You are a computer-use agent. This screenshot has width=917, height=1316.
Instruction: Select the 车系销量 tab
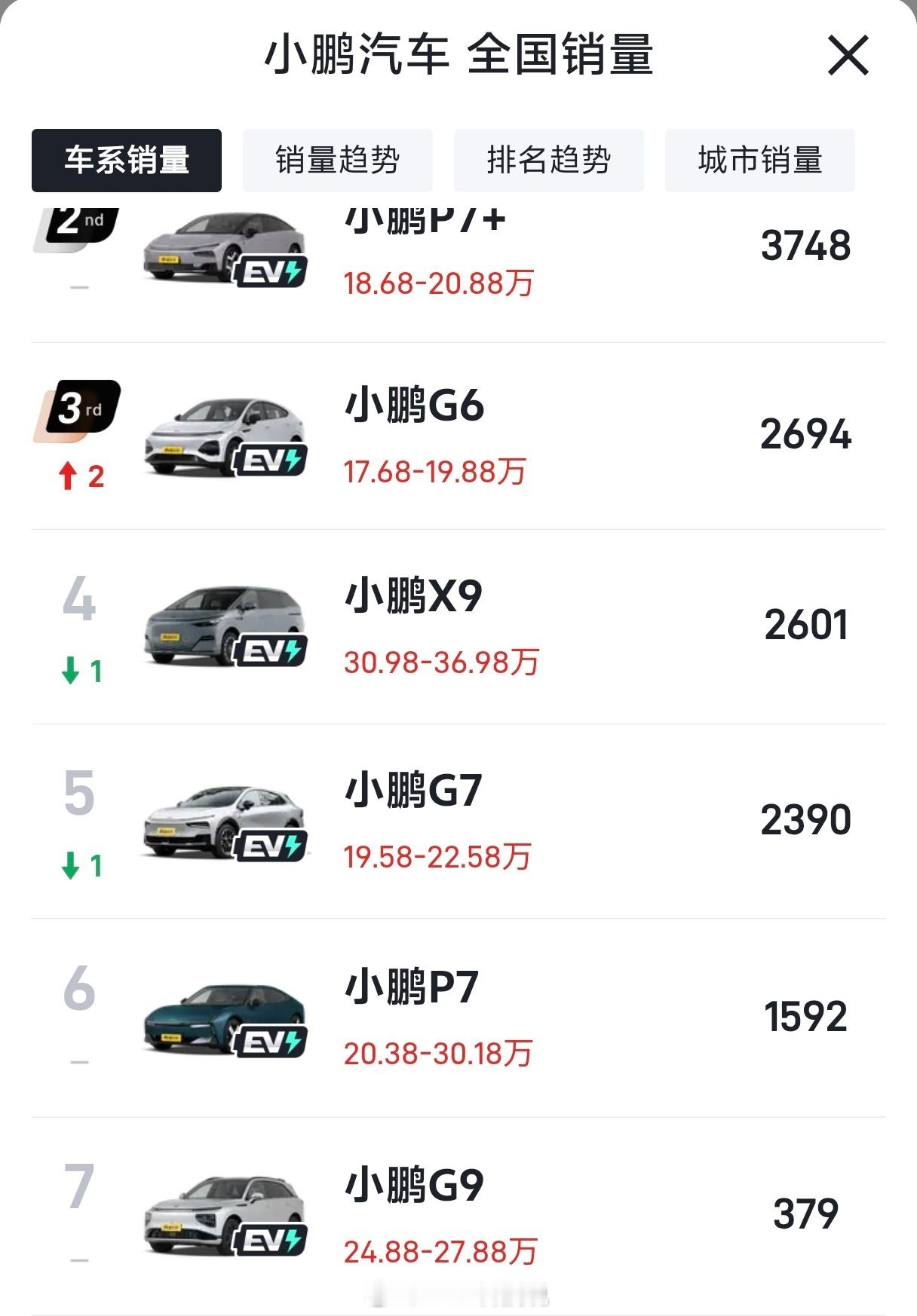126,160
